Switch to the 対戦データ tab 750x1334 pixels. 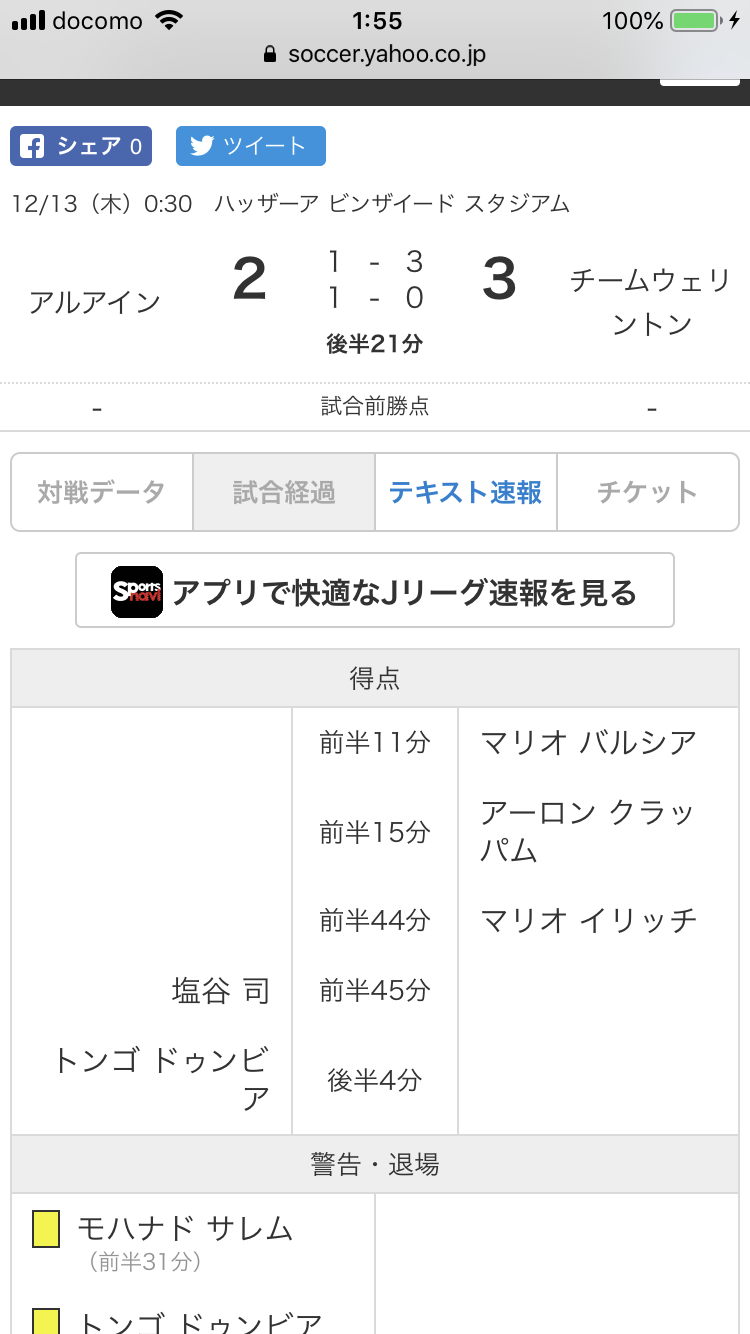tap(102, 492)
